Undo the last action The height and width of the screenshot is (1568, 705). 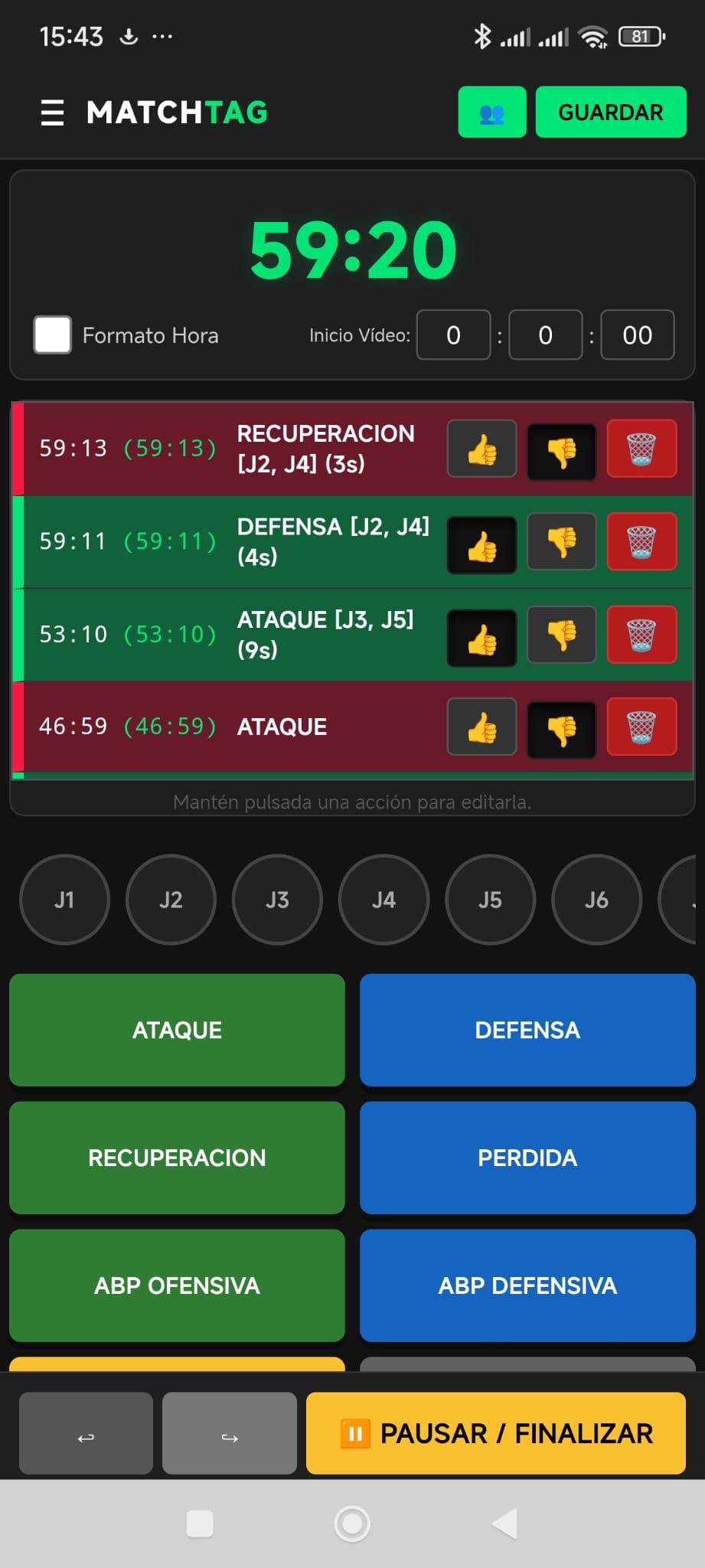click(86, 1433)
